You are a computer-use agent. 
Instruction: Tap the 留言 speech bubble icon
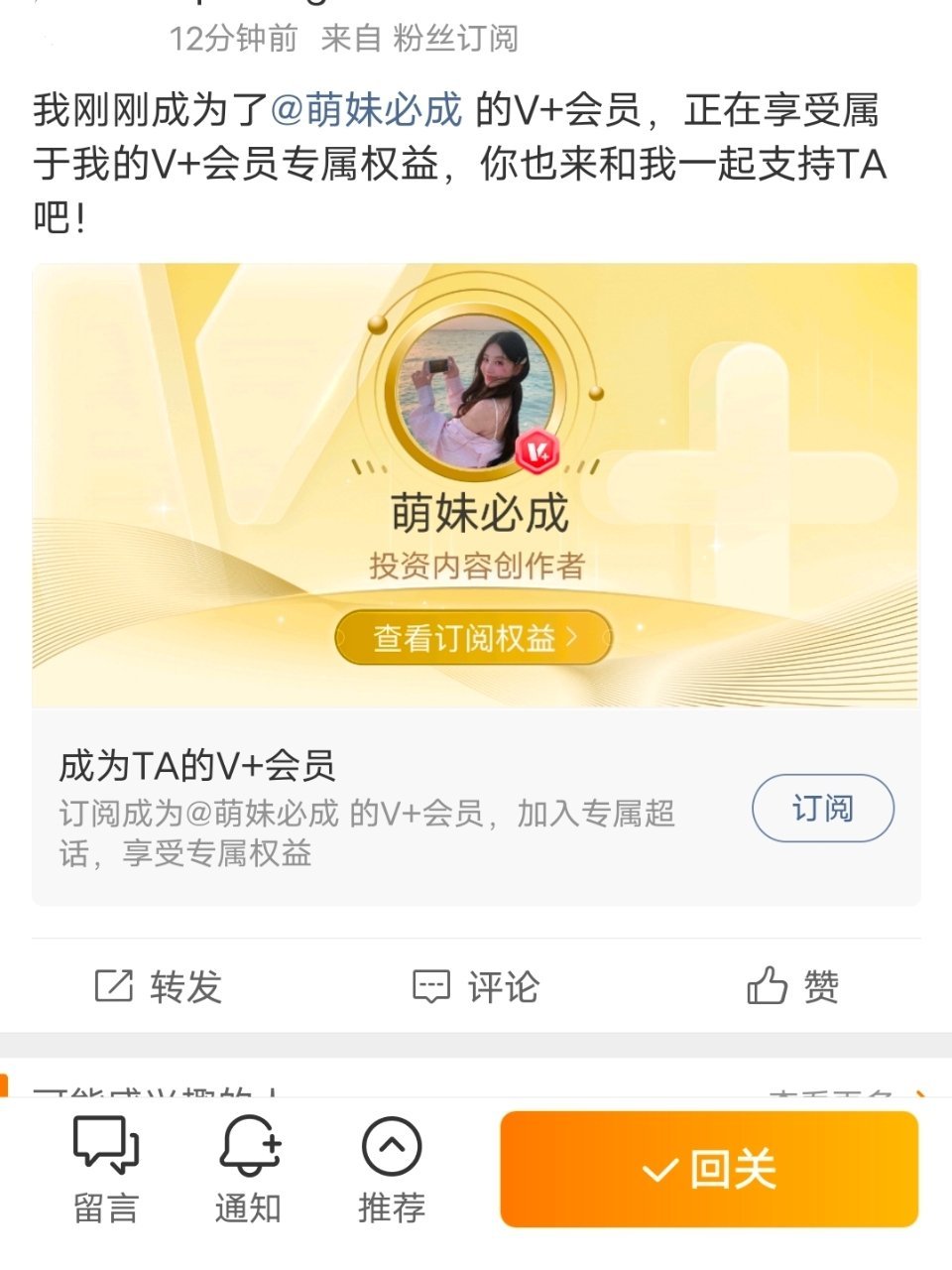[106, 1146]
